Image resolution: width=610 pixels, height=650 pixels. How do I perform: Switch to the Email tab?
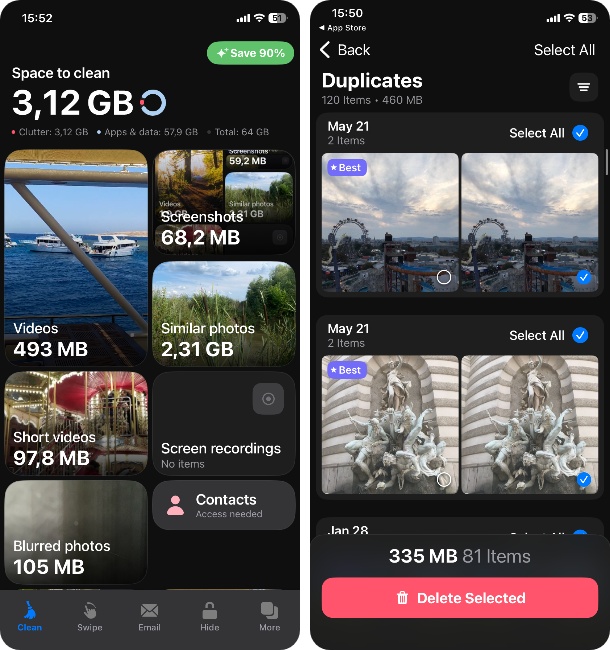click(x=149, y=616)
